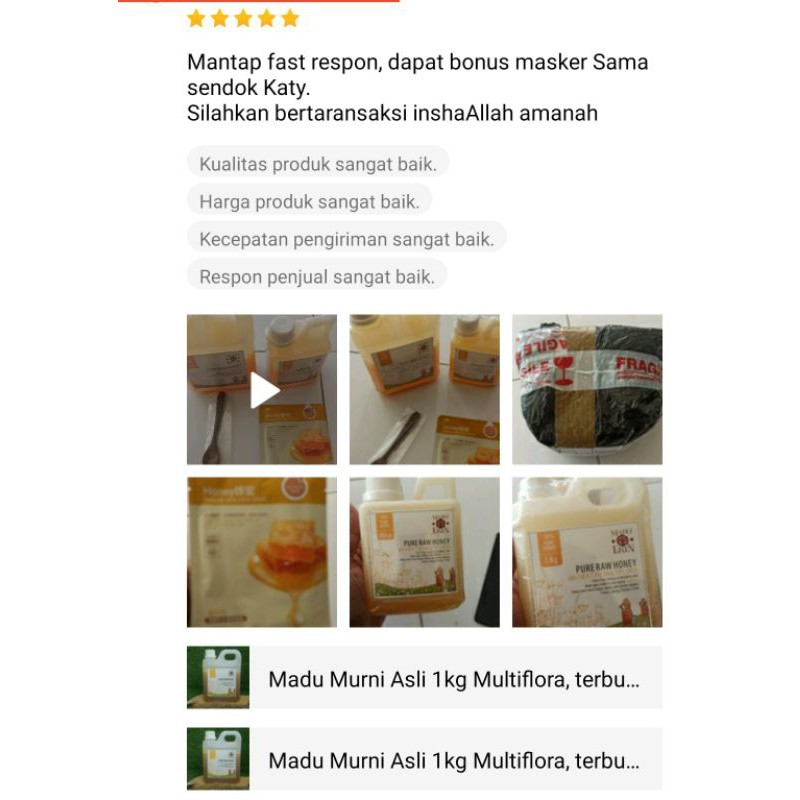View the honey face mask sachet photo
The image size is (800, 800).
coord(262,552)
